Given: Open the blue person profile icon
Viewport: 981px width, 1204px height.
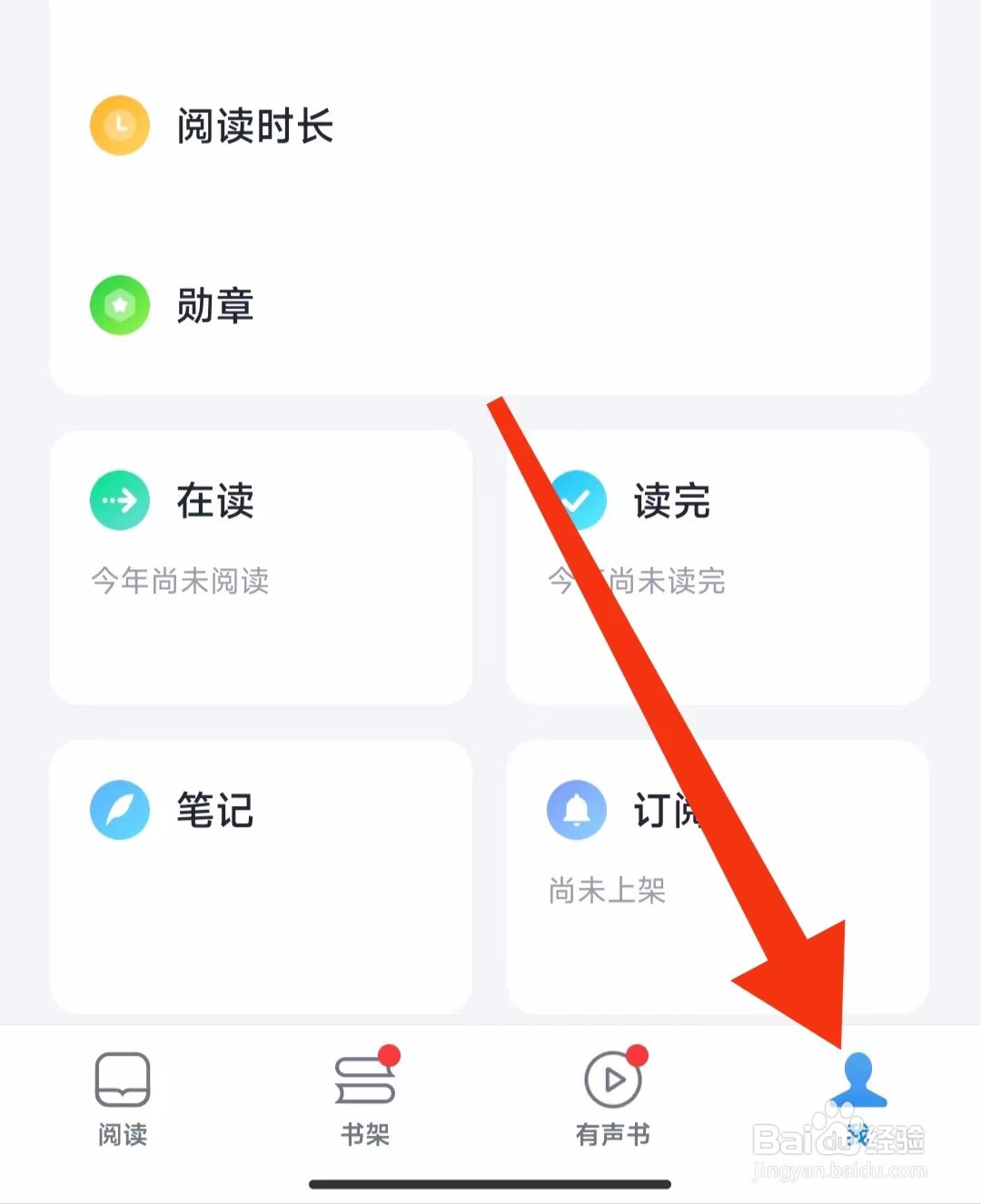Looking at the screenshot, I should coord(859,1081).
